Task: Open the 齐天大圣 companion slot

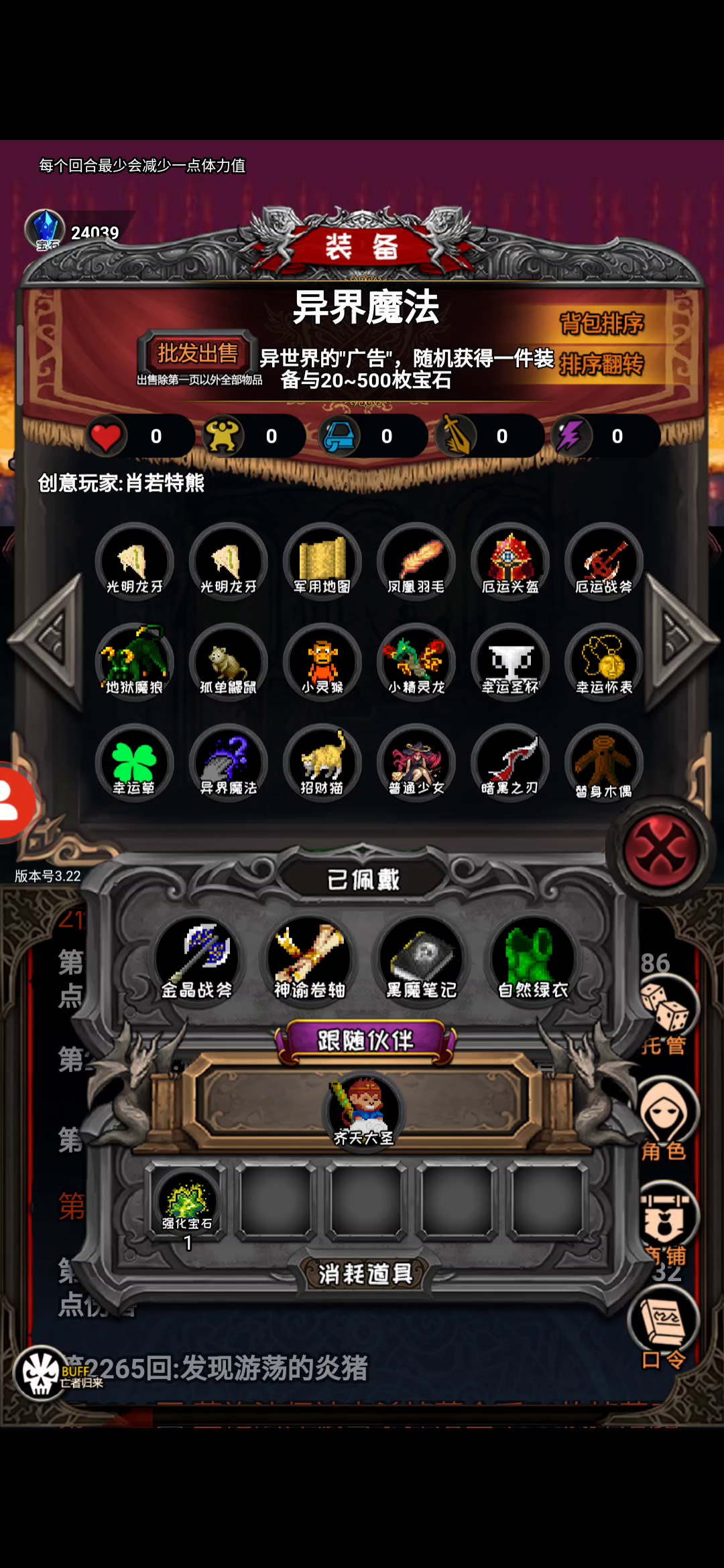Action: coord(364,1111)
